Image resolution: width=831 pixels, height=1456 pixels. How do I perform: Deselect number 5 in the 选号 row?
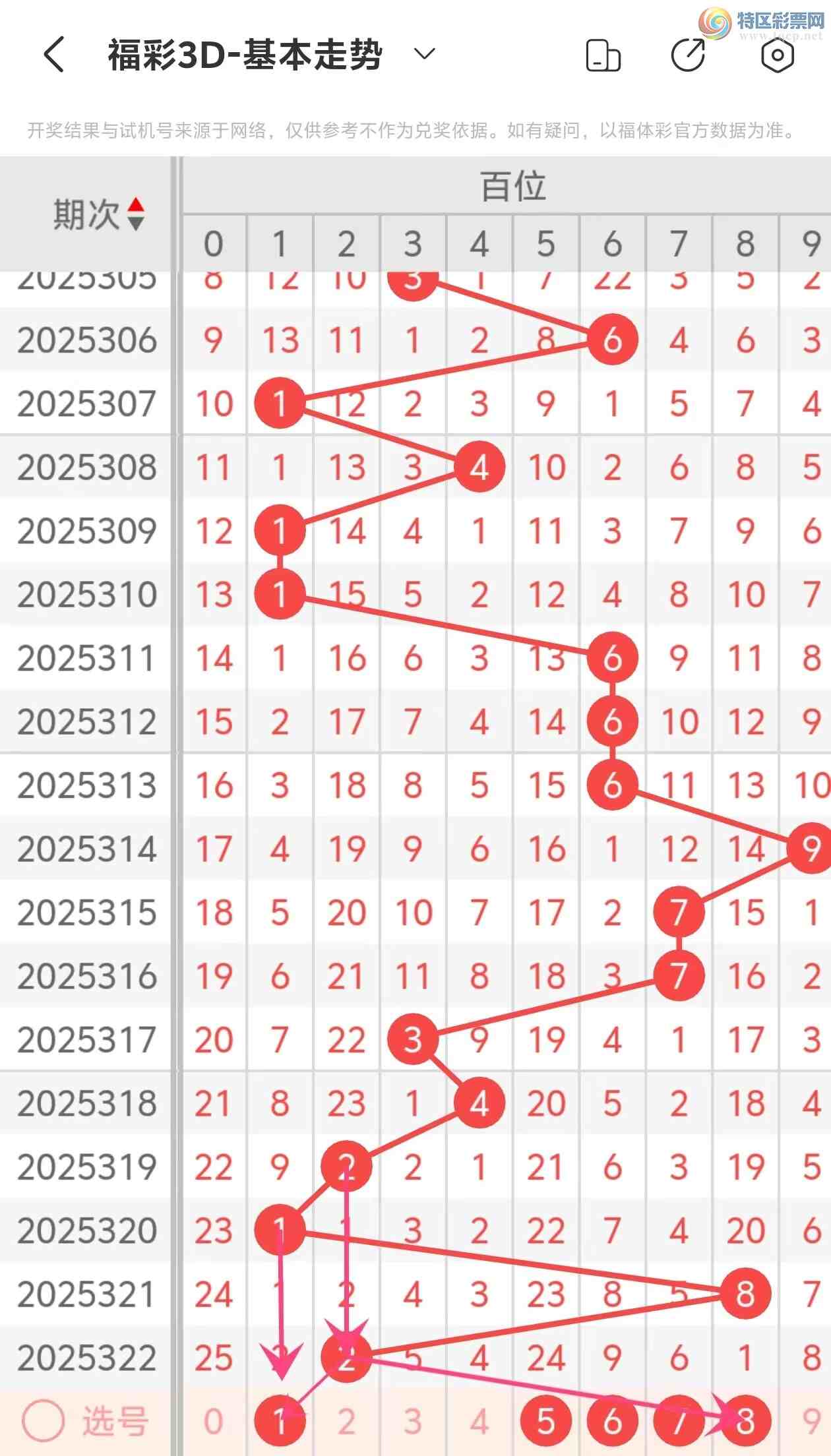coord(545,1421)
